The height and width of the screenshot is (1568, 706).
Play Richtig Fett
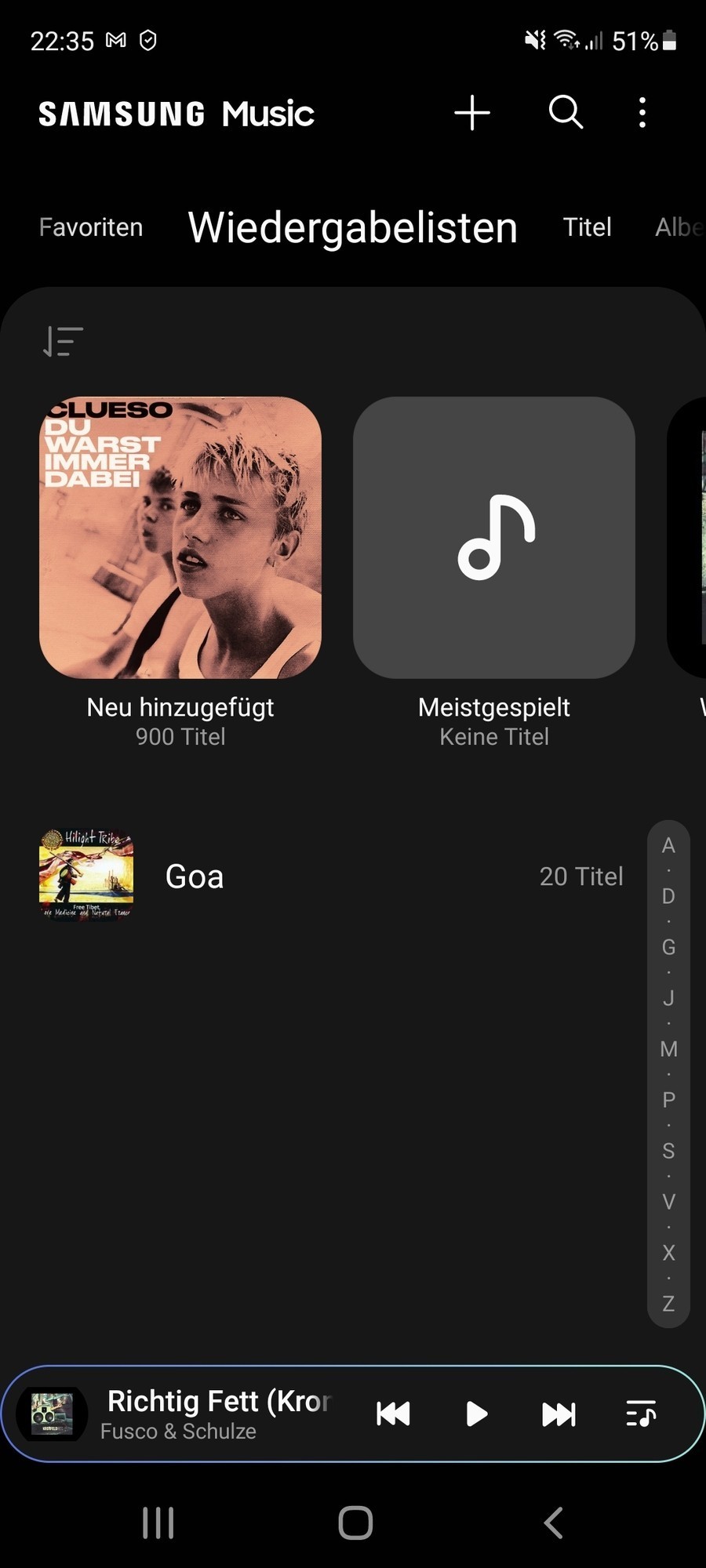(x=476, y=1414)
